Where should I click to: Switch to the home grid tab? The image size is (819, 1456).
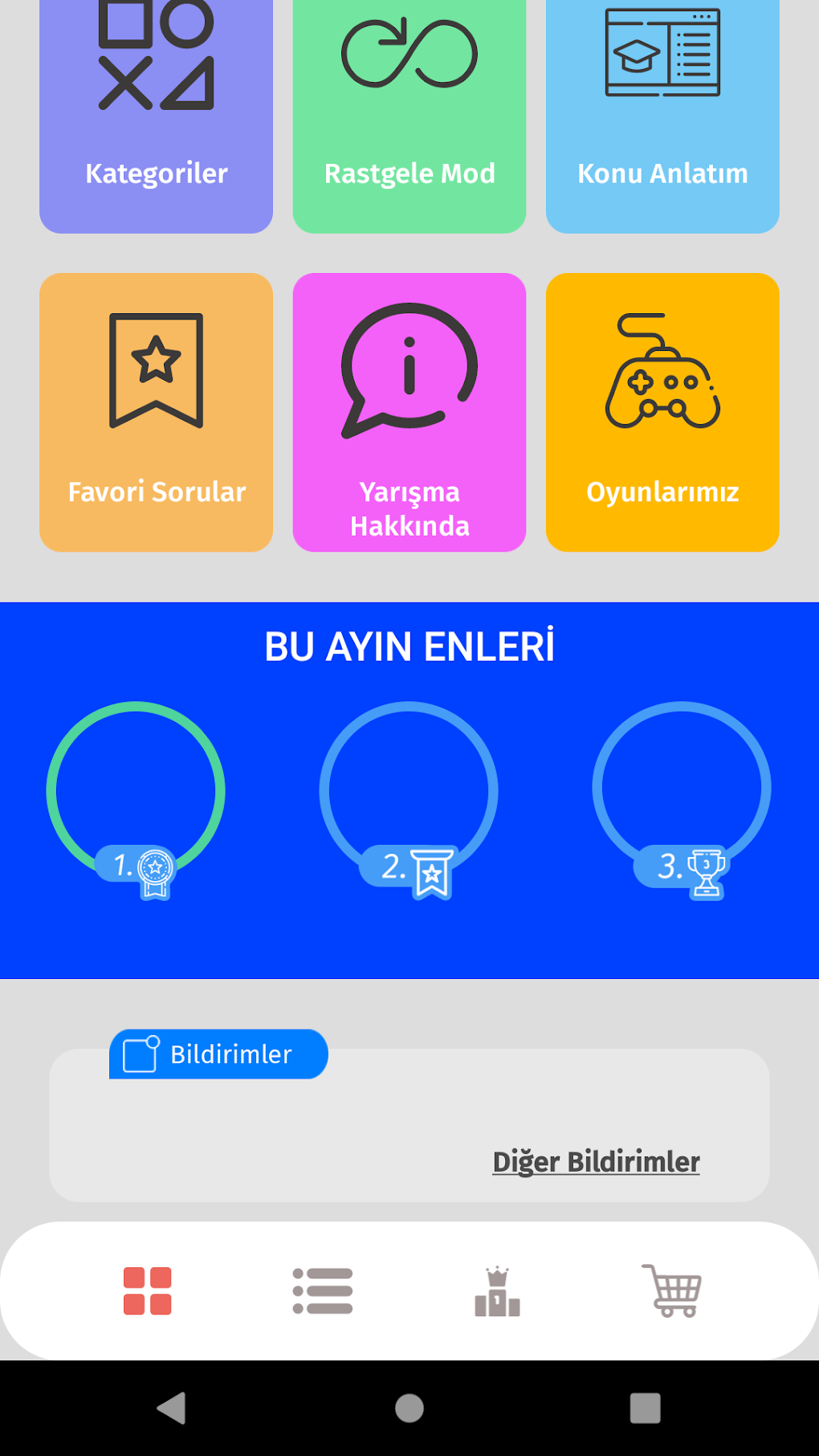tap(148, 1291)
